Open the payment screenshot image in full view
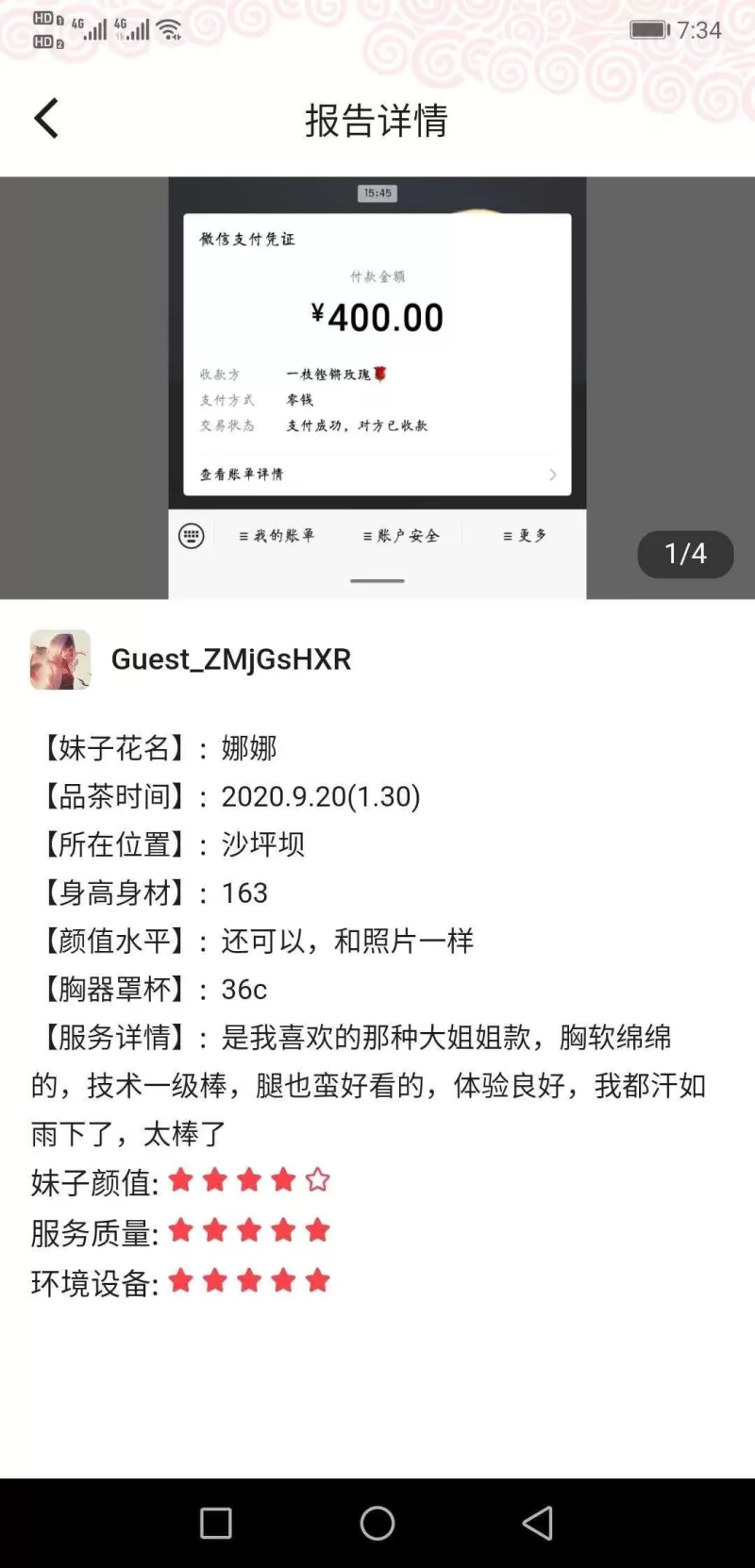The width and height of the screenshot is (755, 1568). coord(377,387)
